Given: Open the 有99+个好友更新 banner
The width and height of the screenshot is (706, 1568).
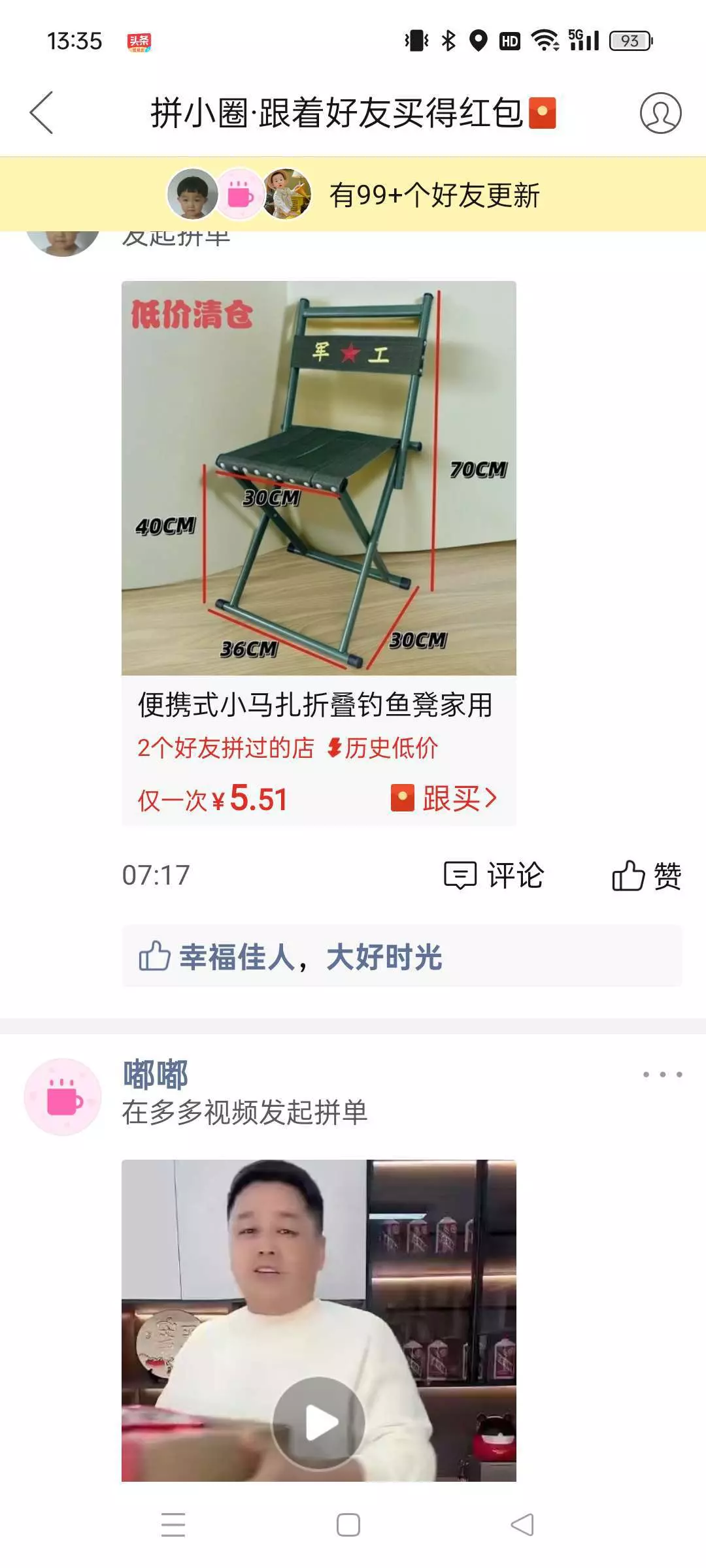Looking at the screenshot, I should coord(353,194).
